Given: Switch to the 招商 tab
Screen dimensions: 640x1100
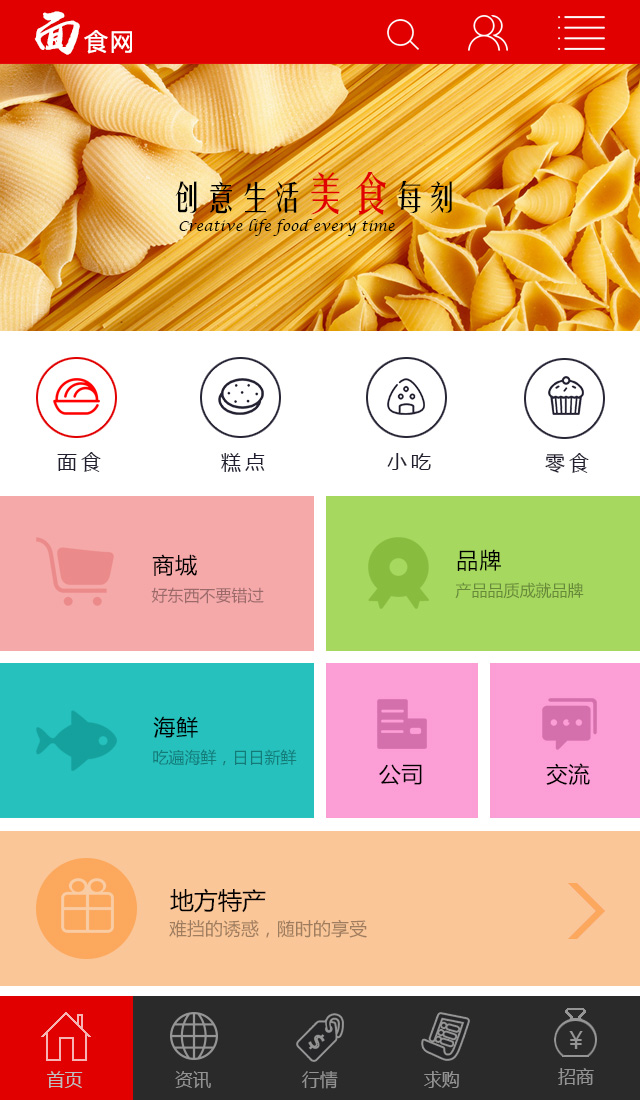Looking at the screenshot, I should (575, 1049).
